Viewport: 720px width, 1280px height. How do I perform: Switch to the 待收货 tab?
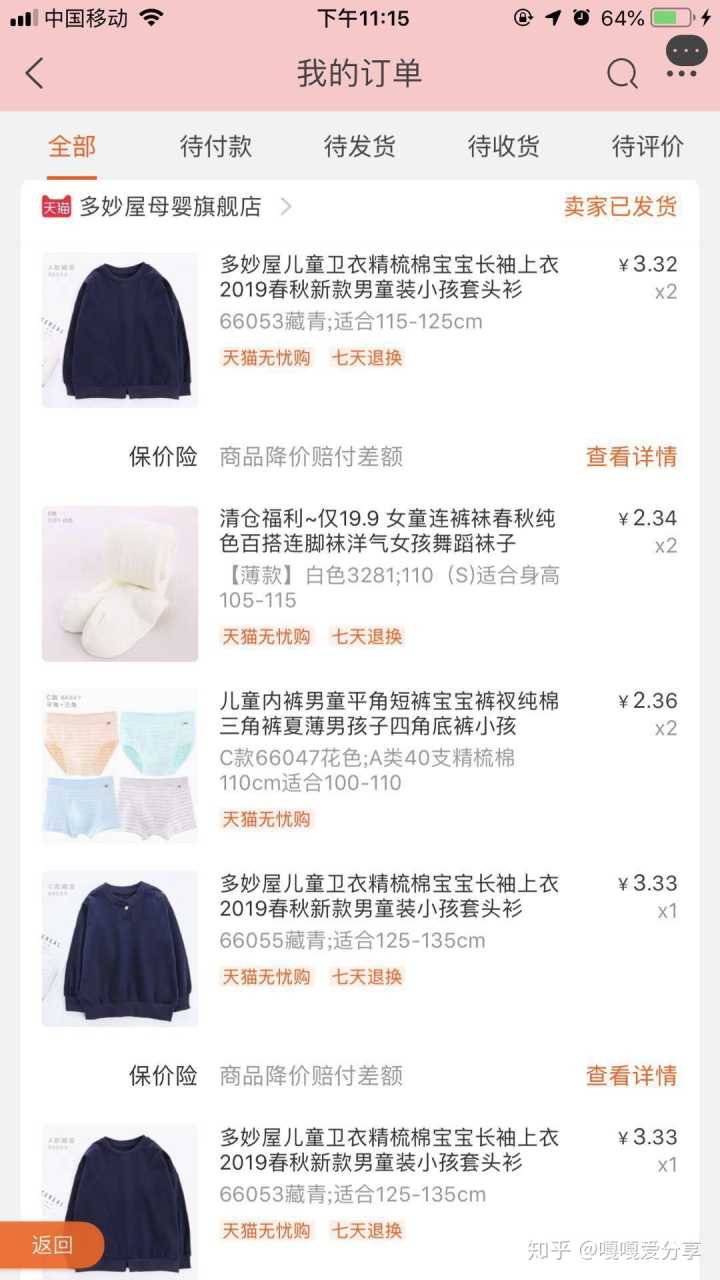(x=503, y=146)
